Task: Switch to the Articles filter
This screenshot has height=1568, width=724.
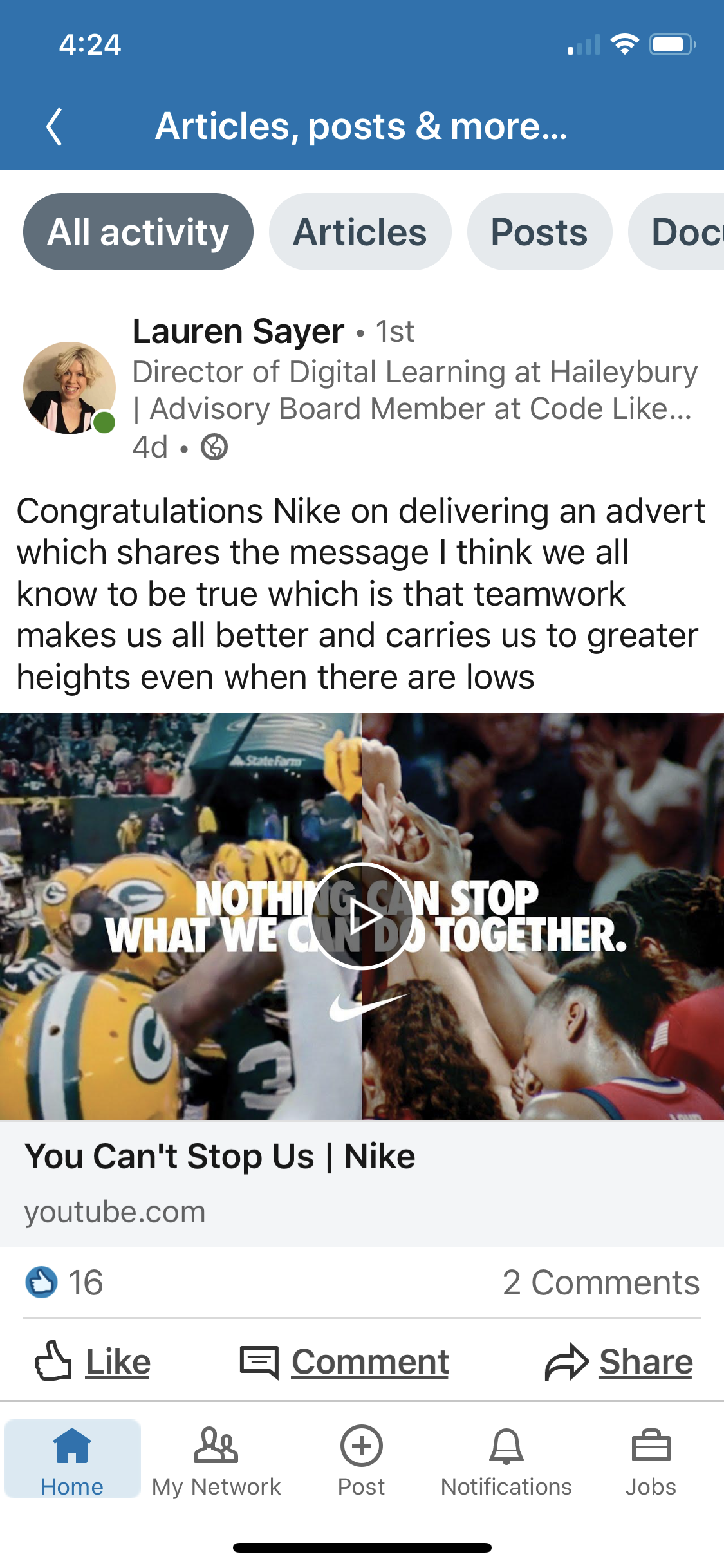Action: click(x=360, y=232)
